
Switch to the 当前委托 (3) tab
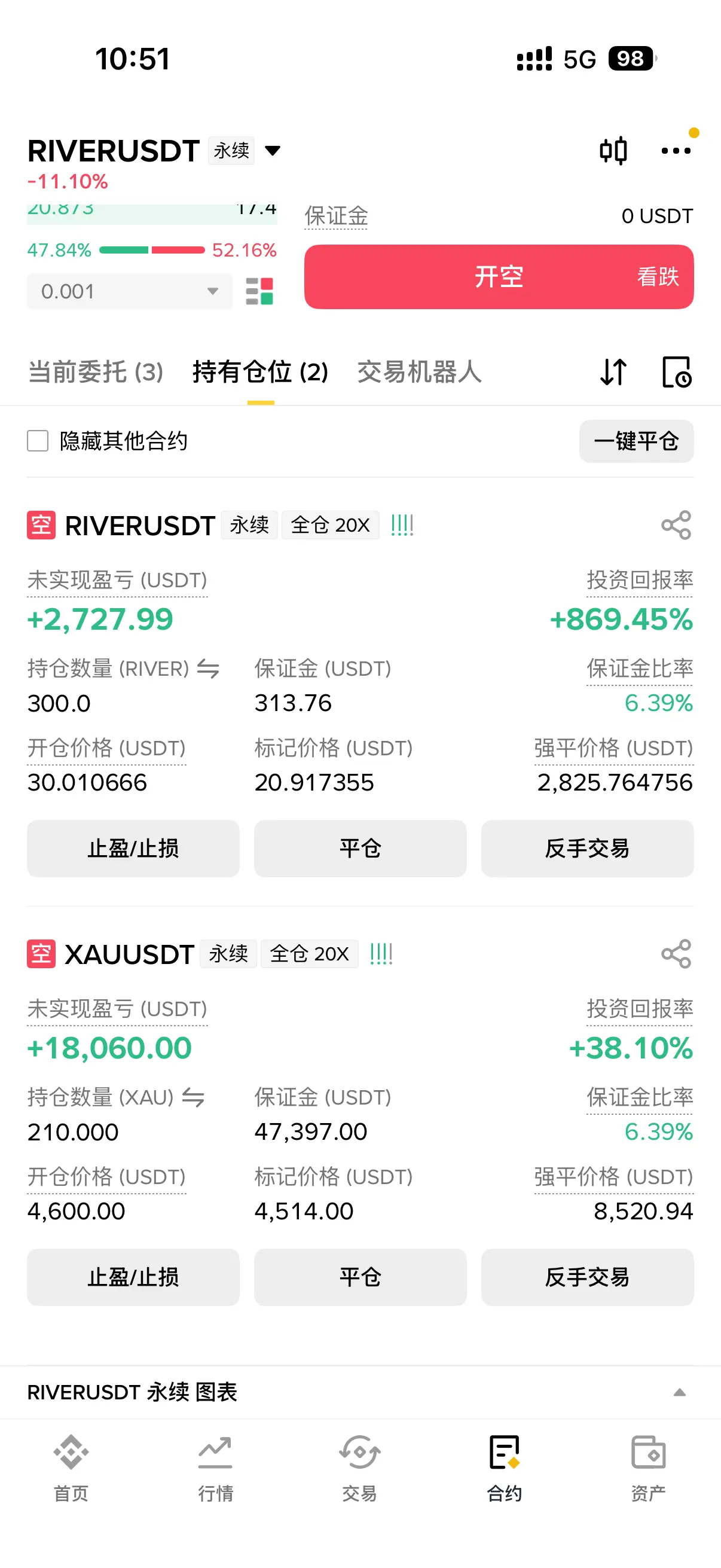pyautogui.click(x=96, y=372)
